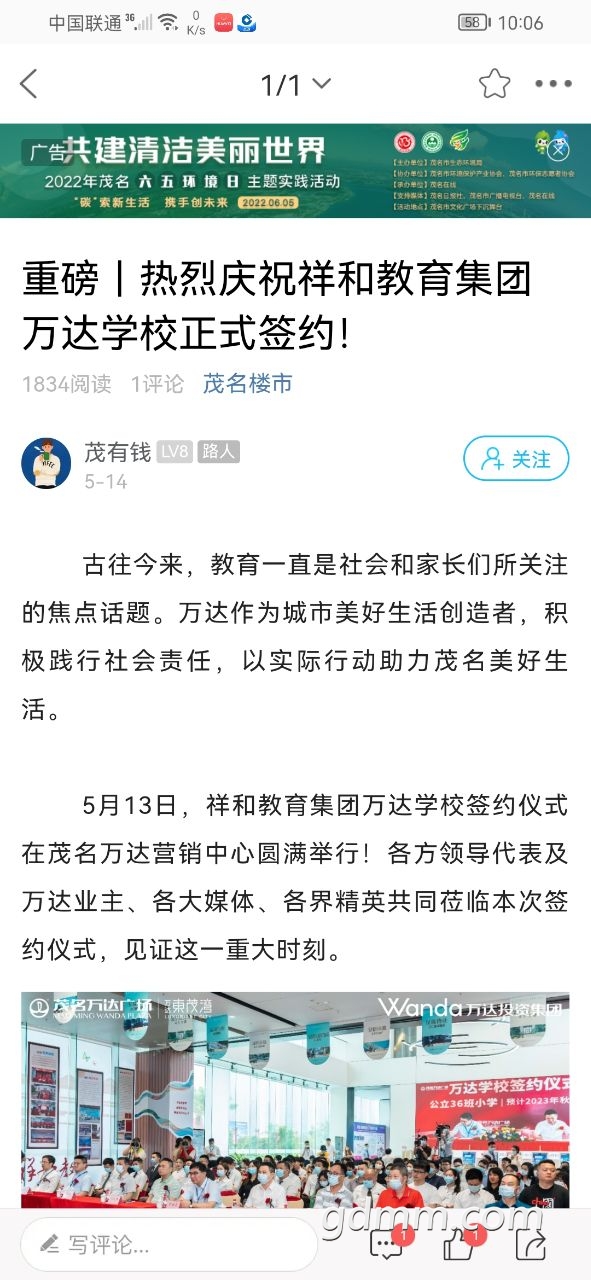The height and width of the screenshot is (1280, 591).
Task: Open the signing ceremony photo
Action: (x=295, y=1100)
